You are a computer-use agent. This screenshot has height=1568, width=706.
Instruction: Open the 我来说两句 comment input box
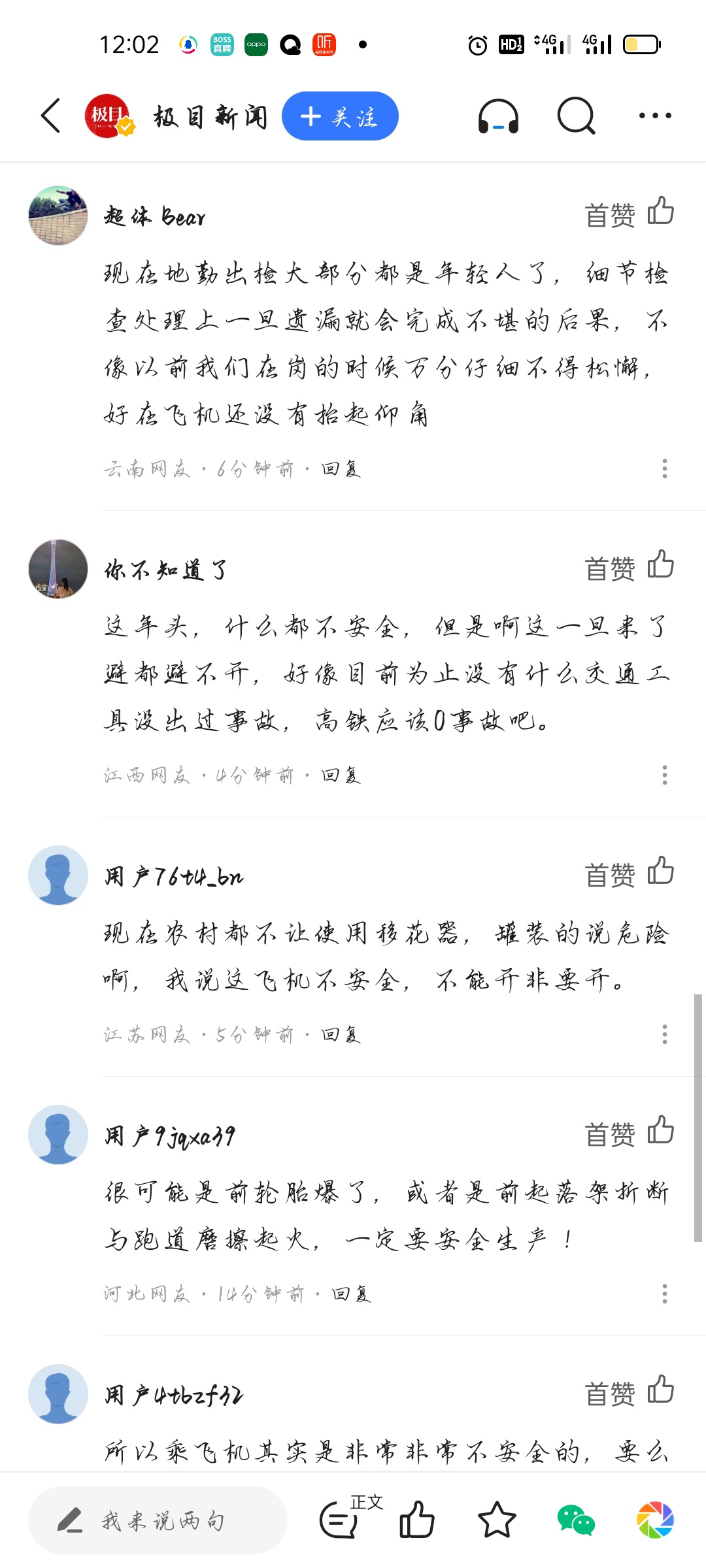tap(158, 1521)
